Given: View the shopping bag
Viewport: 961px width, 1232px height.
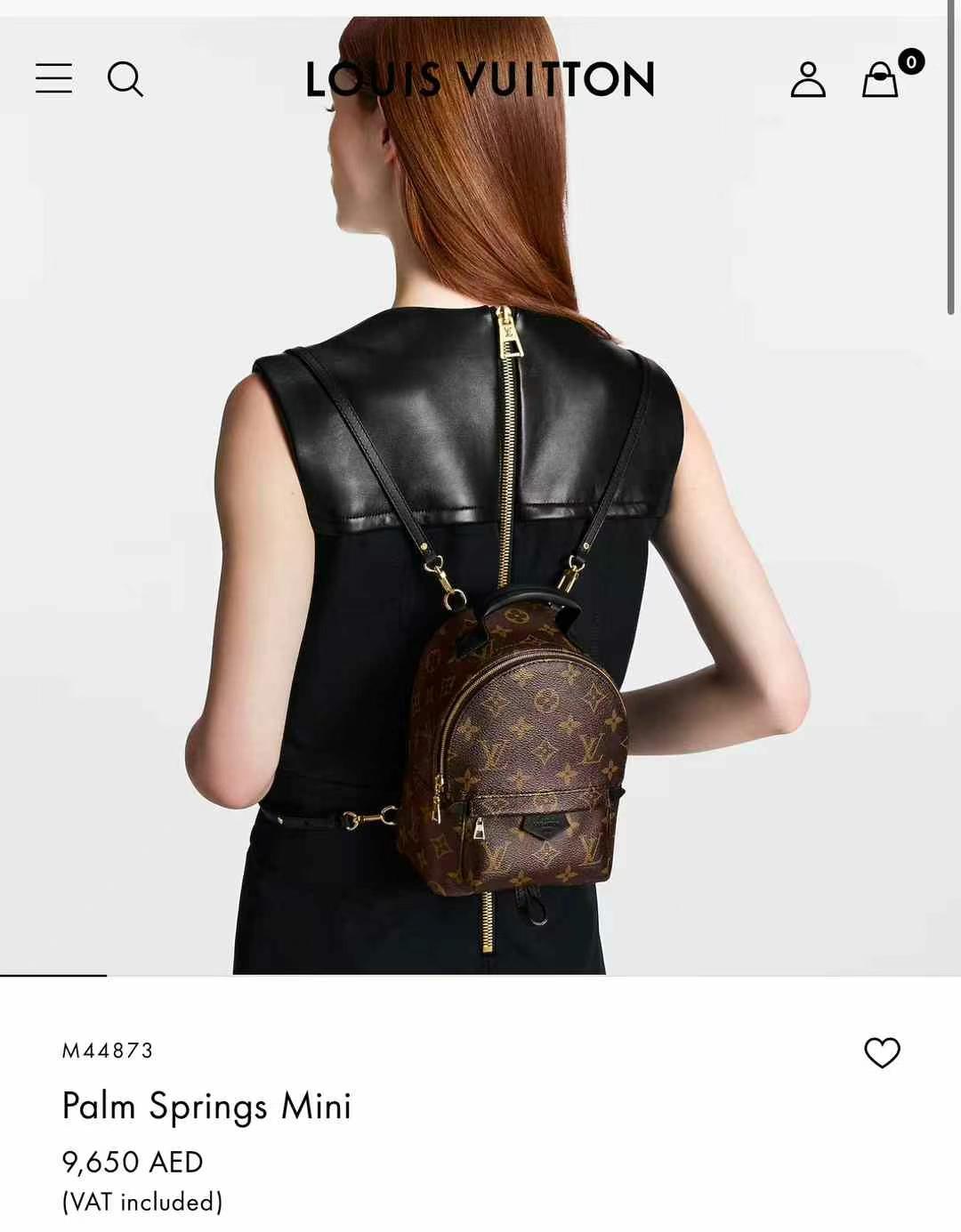Looking at the screenshot, I should click(x=881, y=79).
